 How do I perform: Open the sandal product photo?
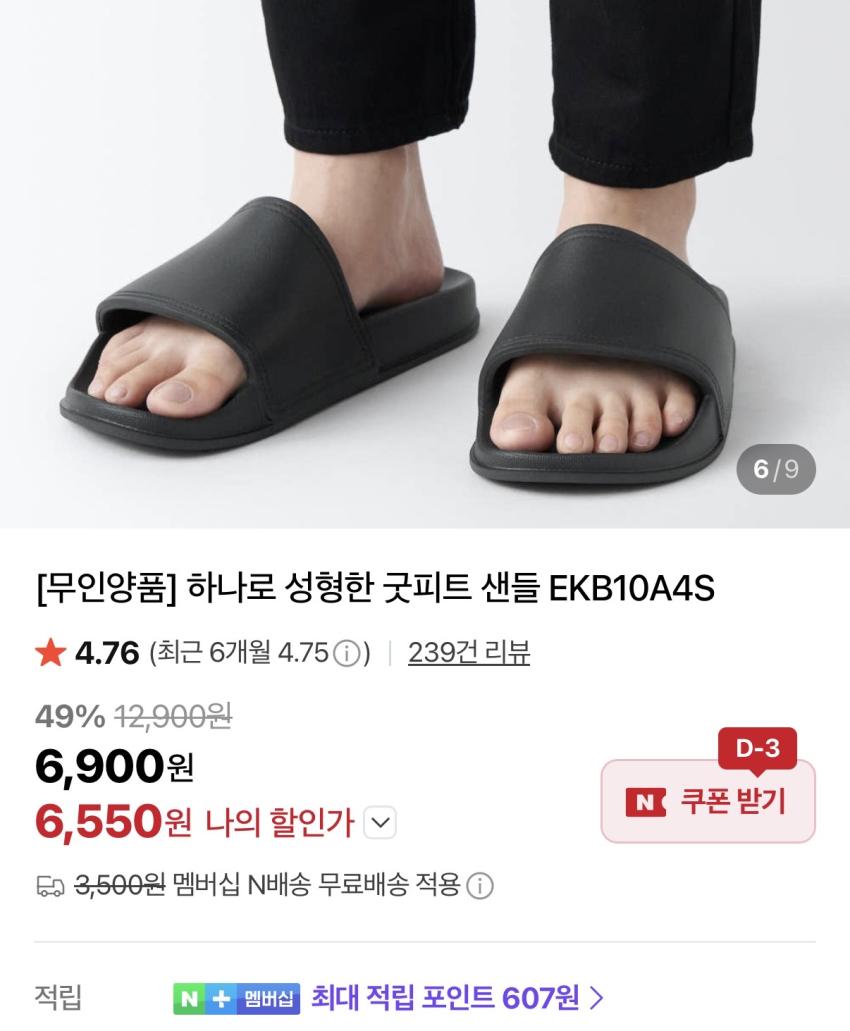click(424, 260)
